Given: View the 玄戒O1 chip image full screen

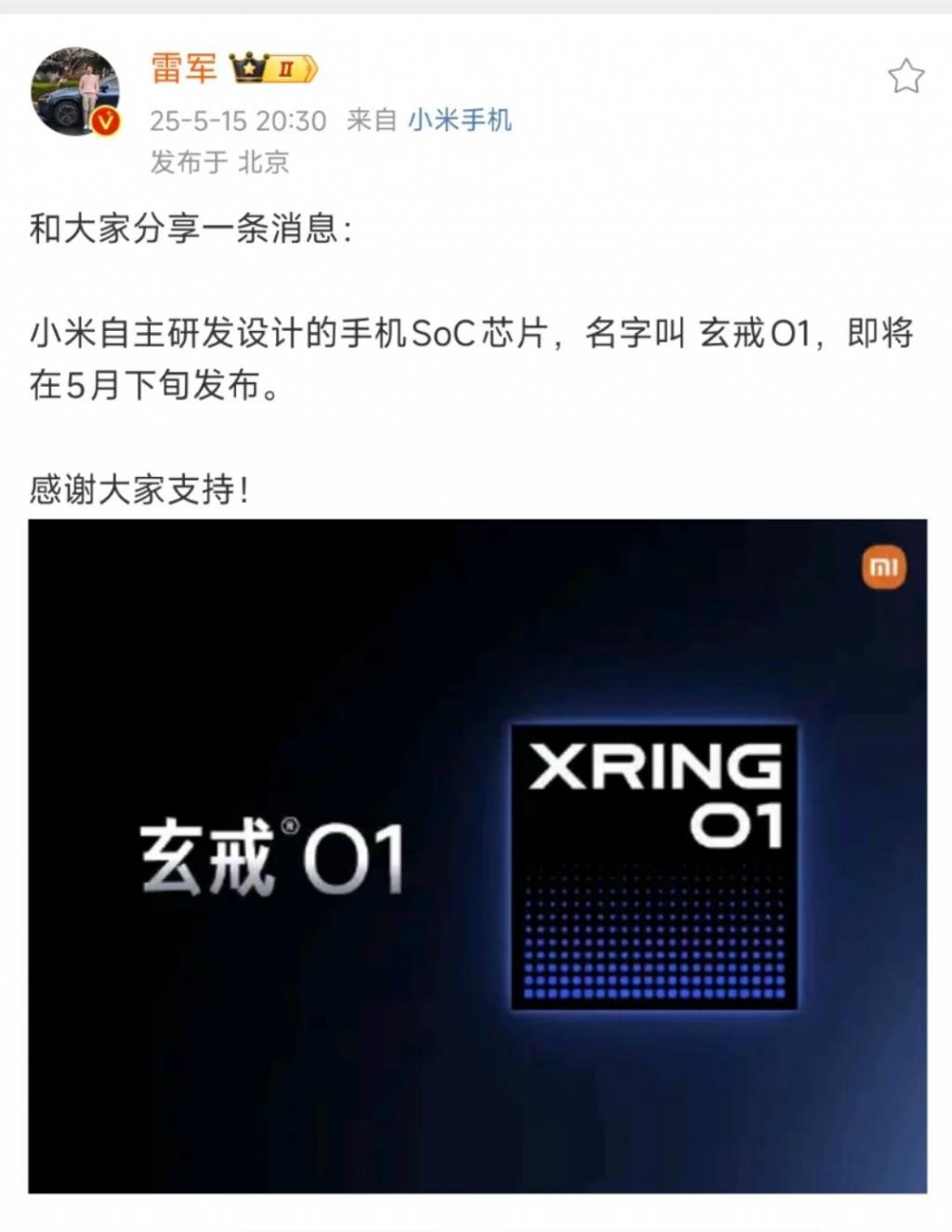Looking at the screenshot, I should (x=477, y=855).
